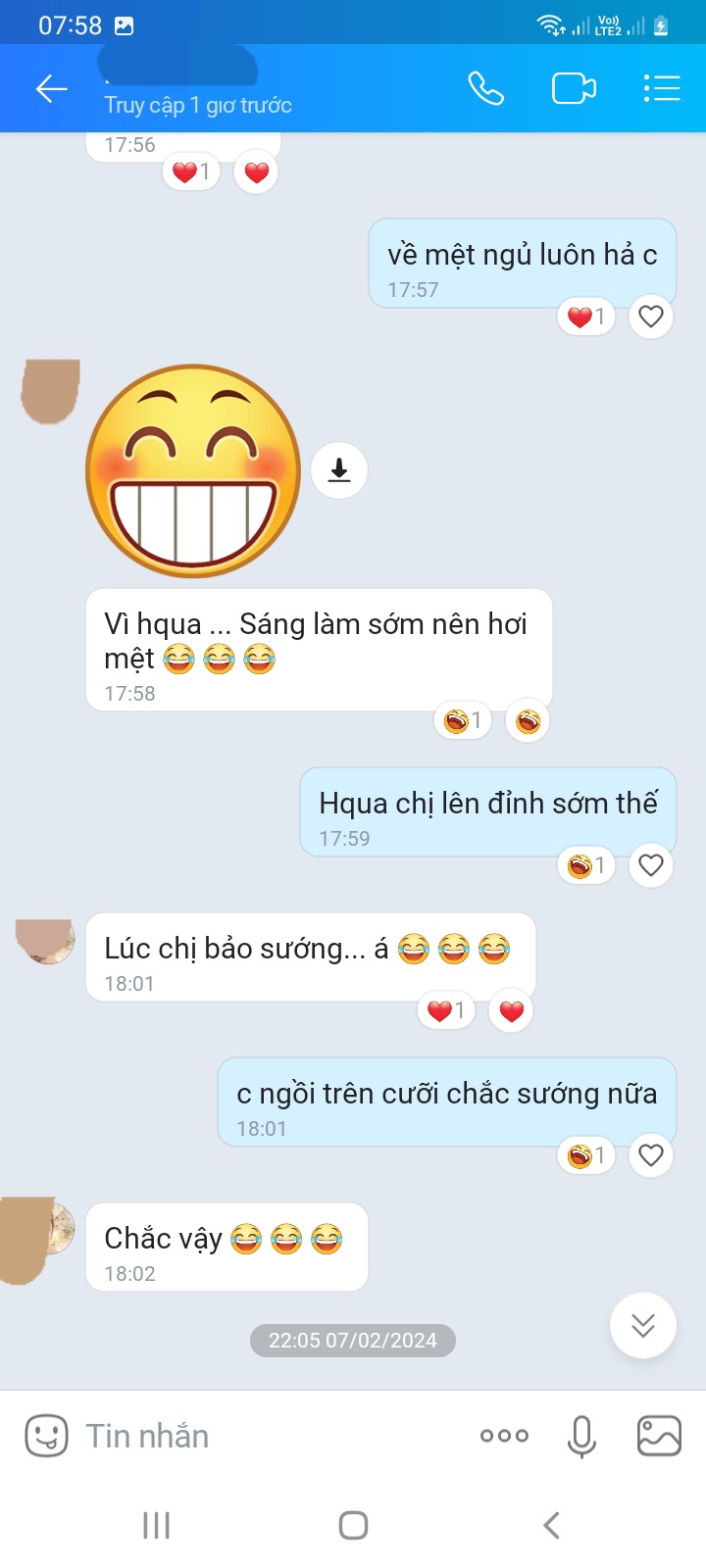Go to the home screen
The image size is (706, 1568).
point(353,1525)
